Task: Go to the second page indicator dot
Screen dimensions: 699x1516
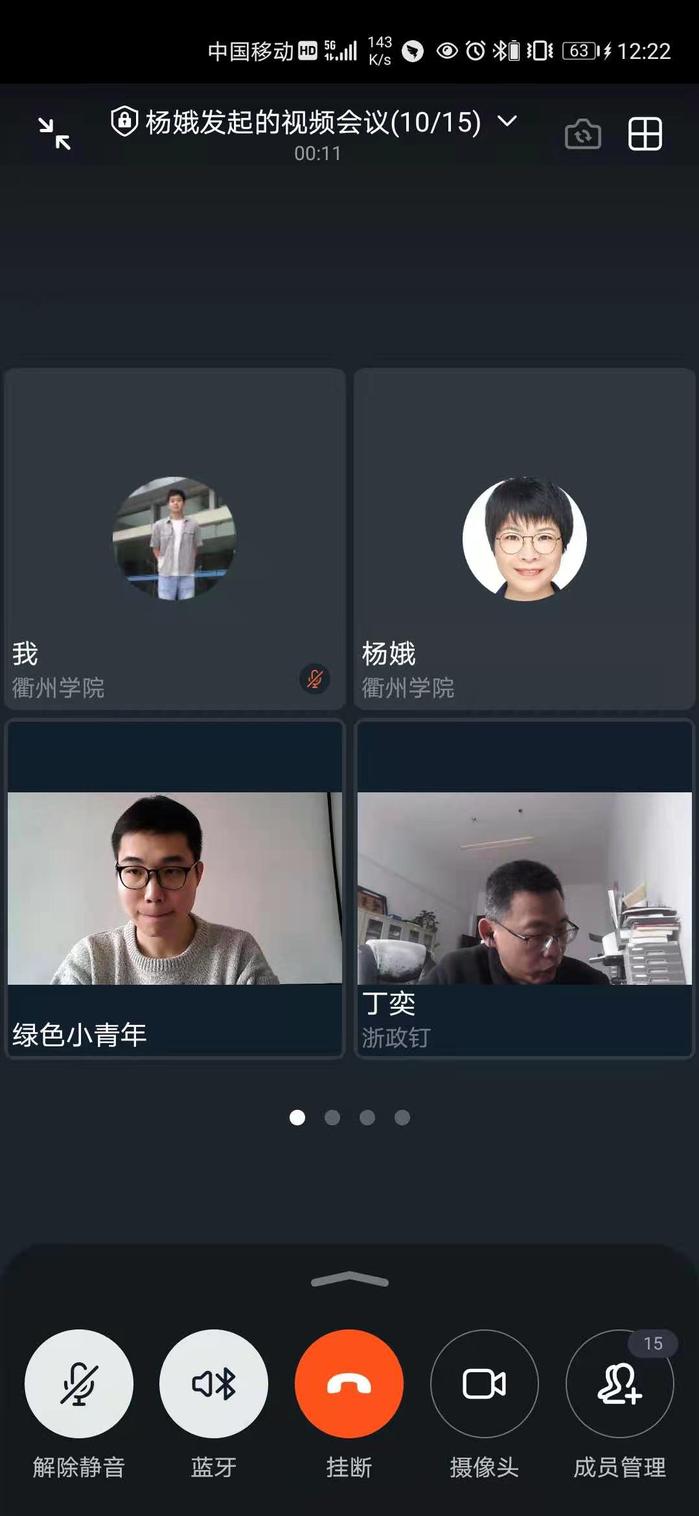Action: click(332, 1117)
